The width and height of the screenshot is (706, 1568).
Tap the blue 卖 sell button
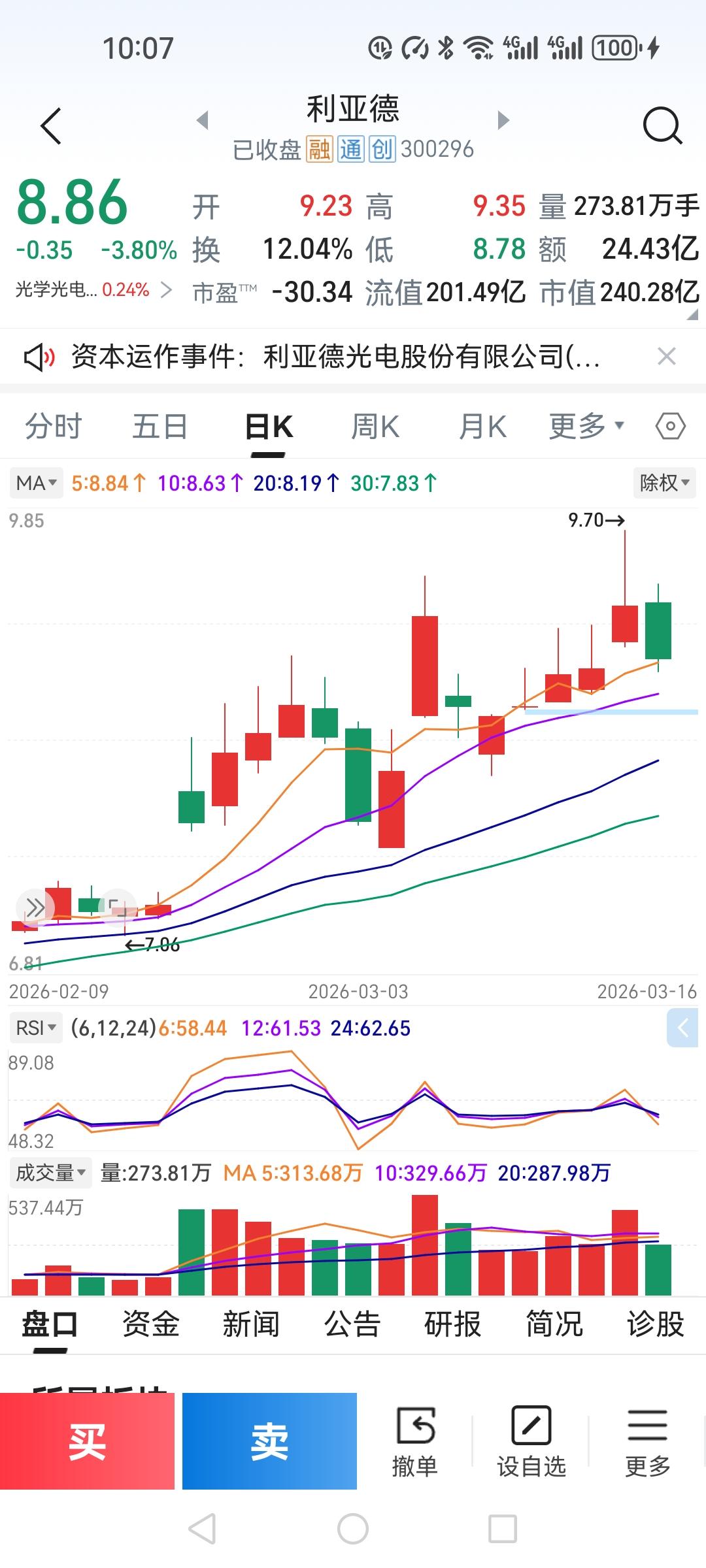269,1442
